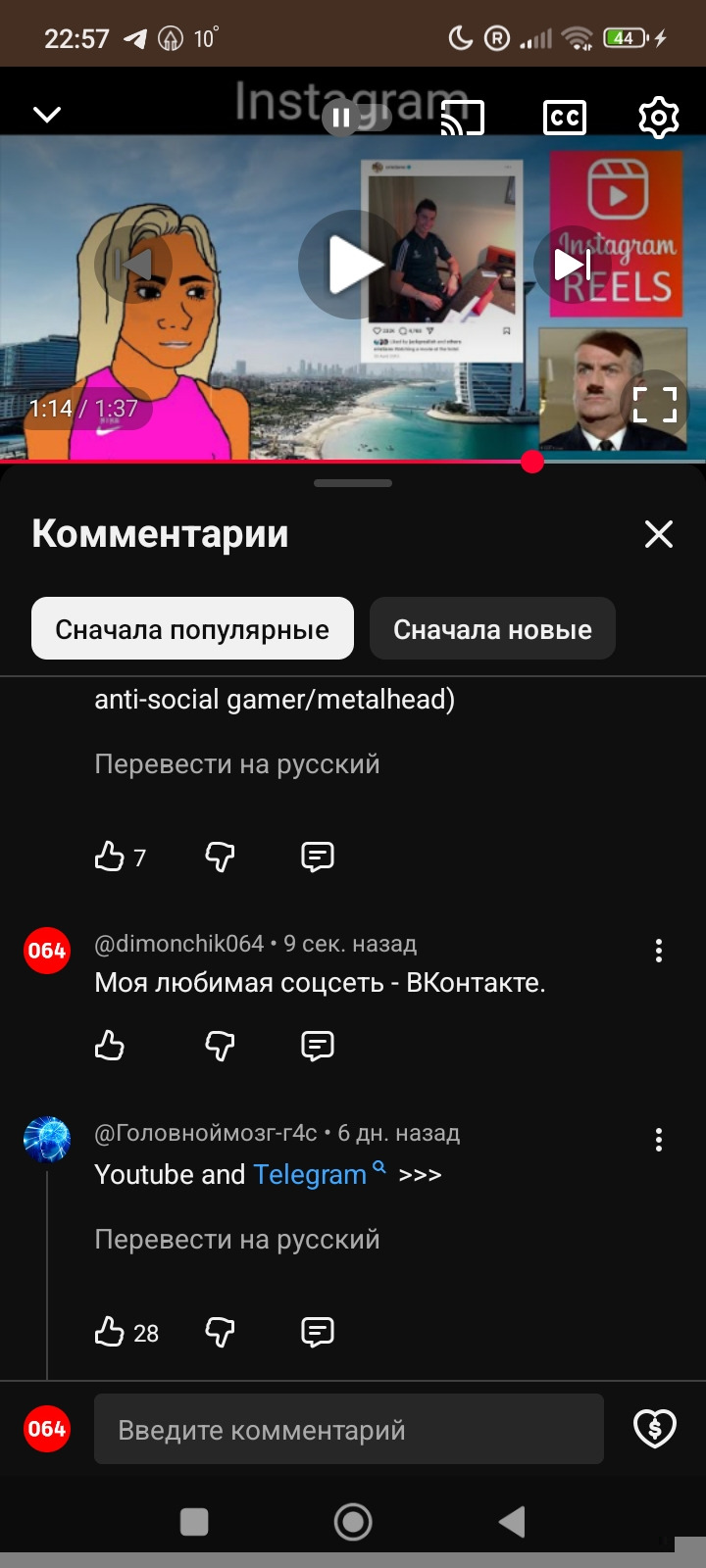This screenshot has height=1568, width=706.
Task: Enter fullscreen mode
Action: (655, 405)
